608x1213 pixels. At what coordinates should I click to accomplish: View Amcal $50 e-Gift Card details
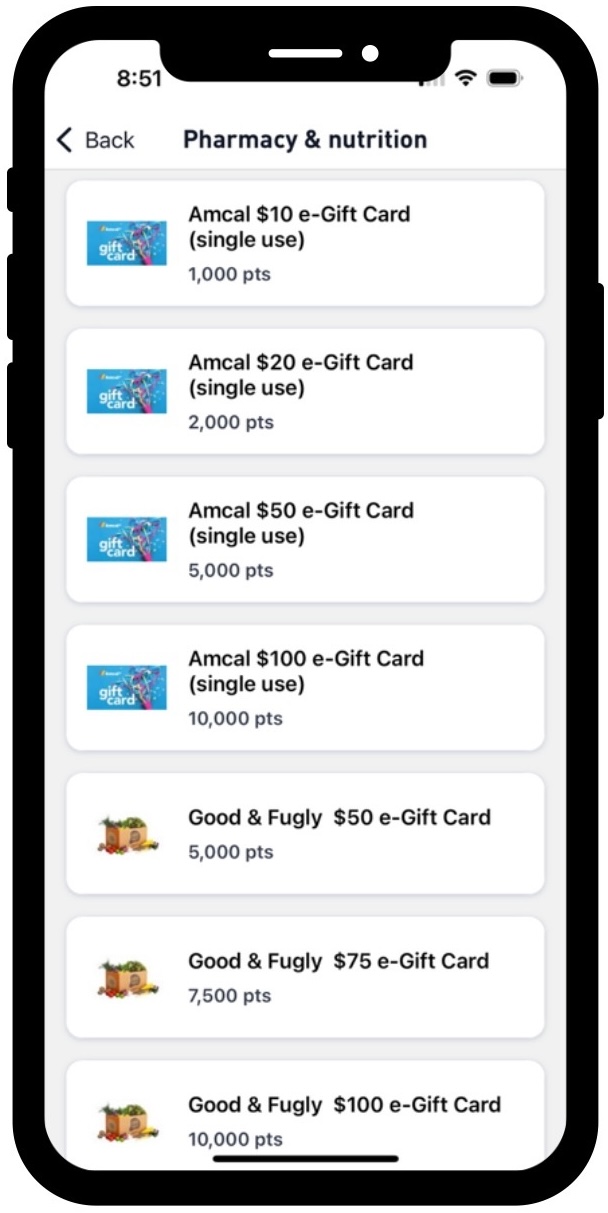[305, 539]
